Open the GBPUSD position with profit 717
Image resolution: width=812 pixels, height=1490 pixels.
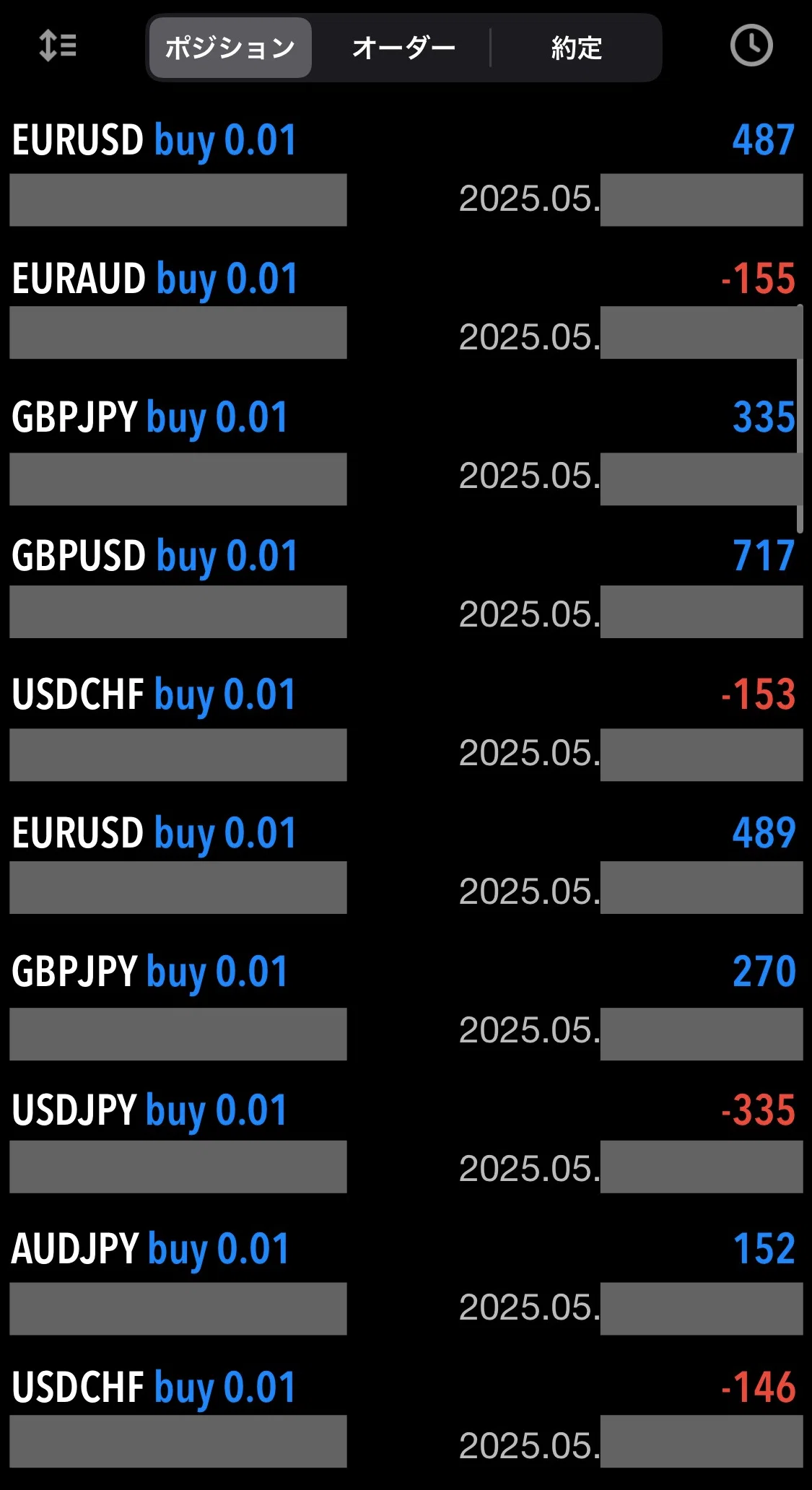click(406, 590)
